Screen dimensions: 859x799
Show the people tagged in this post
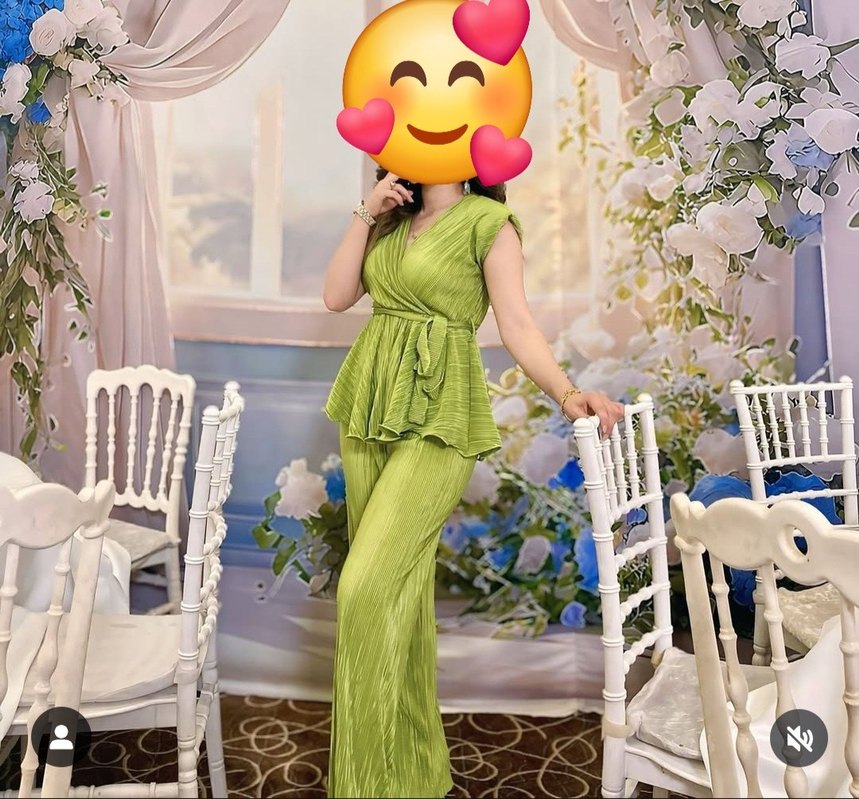[x=61, y=737]
